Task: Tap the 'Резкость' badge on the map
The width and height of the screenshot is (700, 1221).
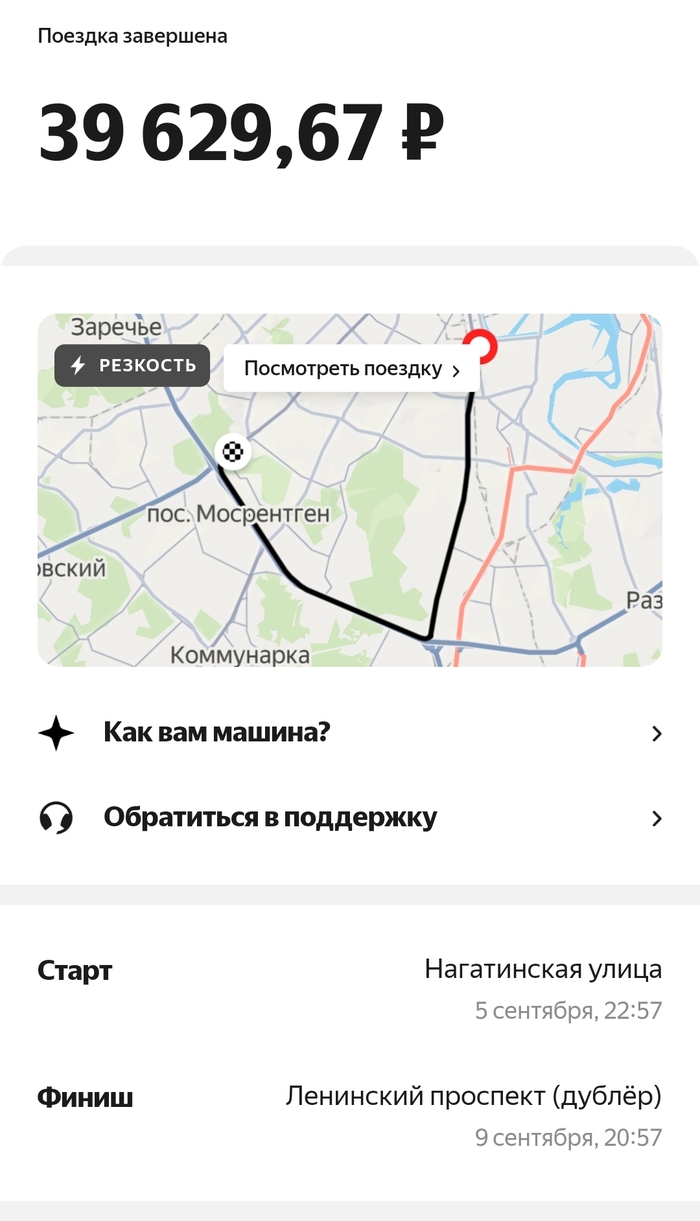Action: (x=132, y=366)
